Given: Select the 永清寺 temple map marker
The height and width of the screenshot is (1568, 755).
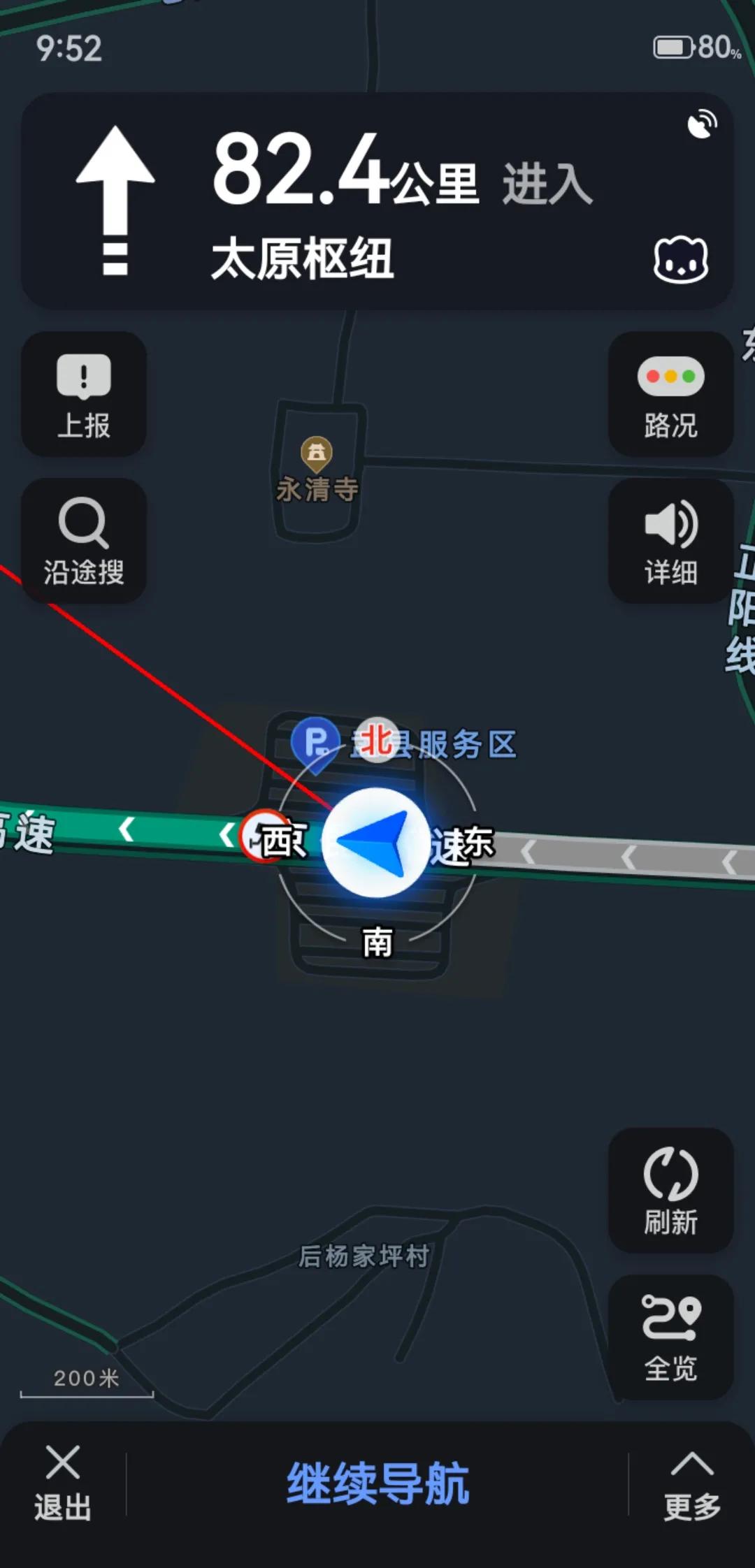Looking at the screenshot, I should click(x=317, y=454).
